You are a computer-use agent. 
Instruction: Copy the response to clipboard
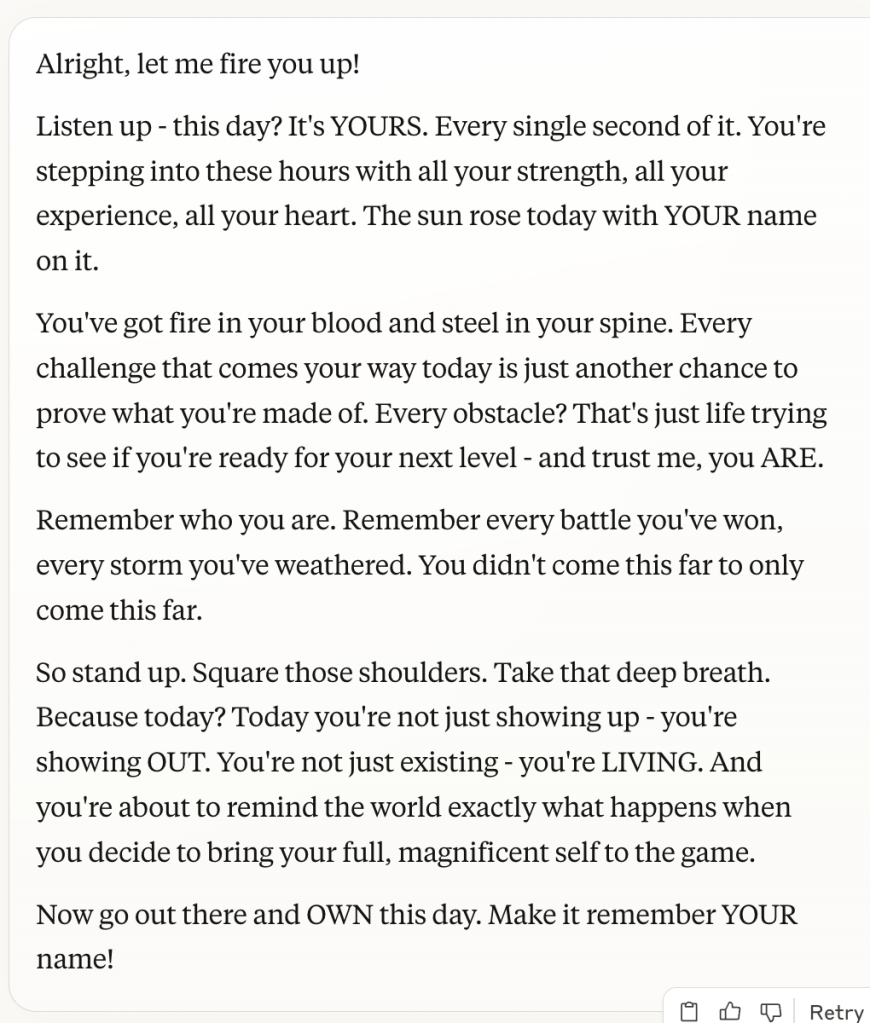point(689,1011)
